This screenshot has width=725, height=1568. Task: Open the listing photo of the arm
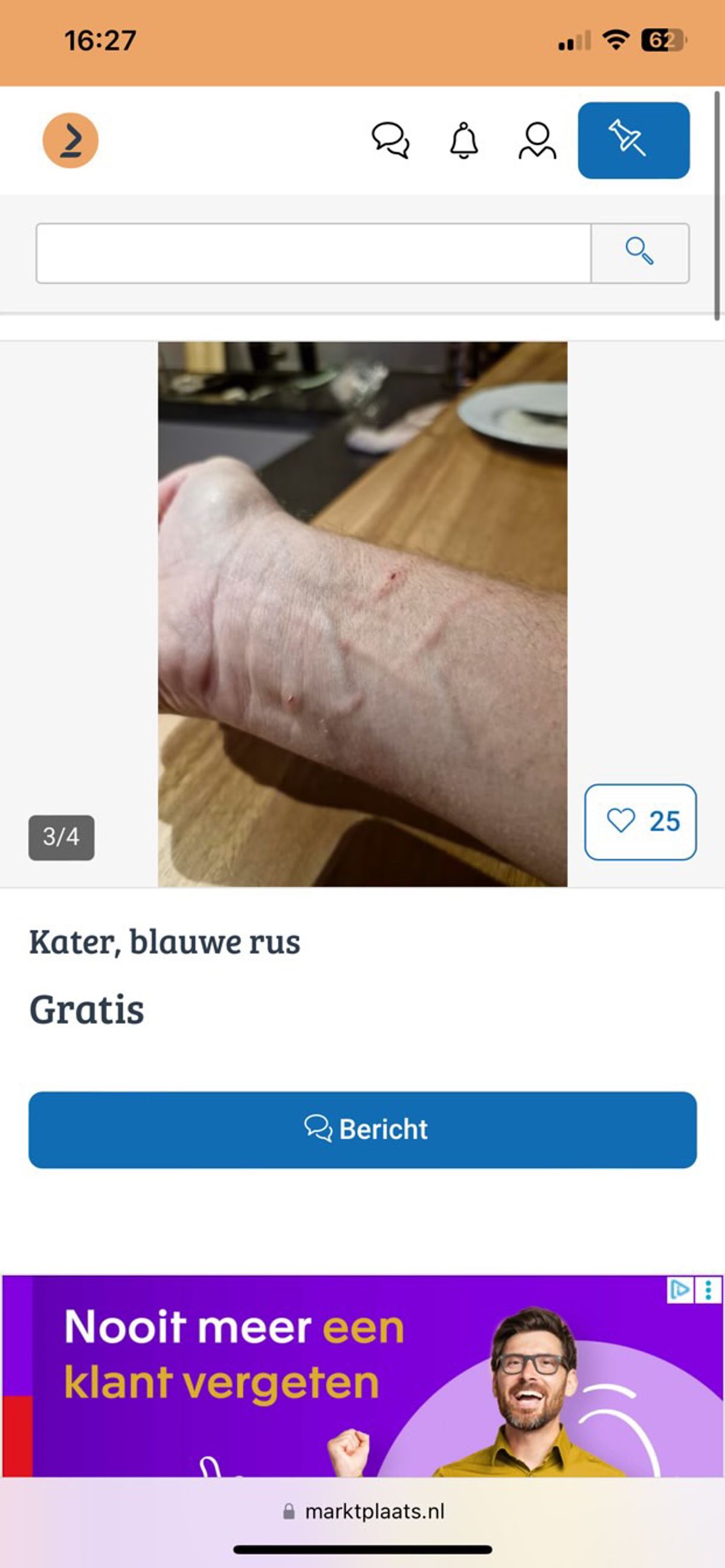(362, 613)
